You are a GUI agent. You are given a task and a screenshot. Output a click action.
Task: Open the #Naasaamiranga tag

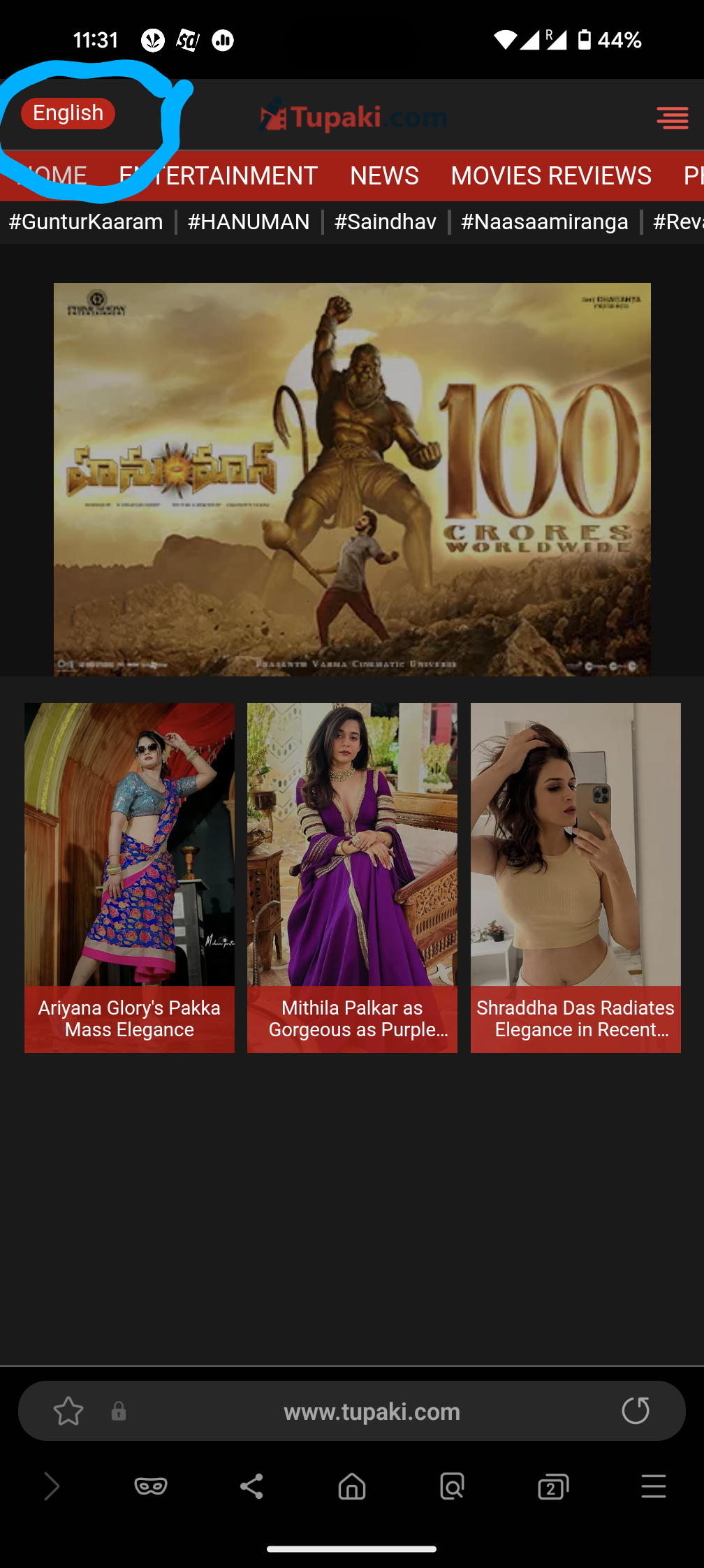point(544,222)
